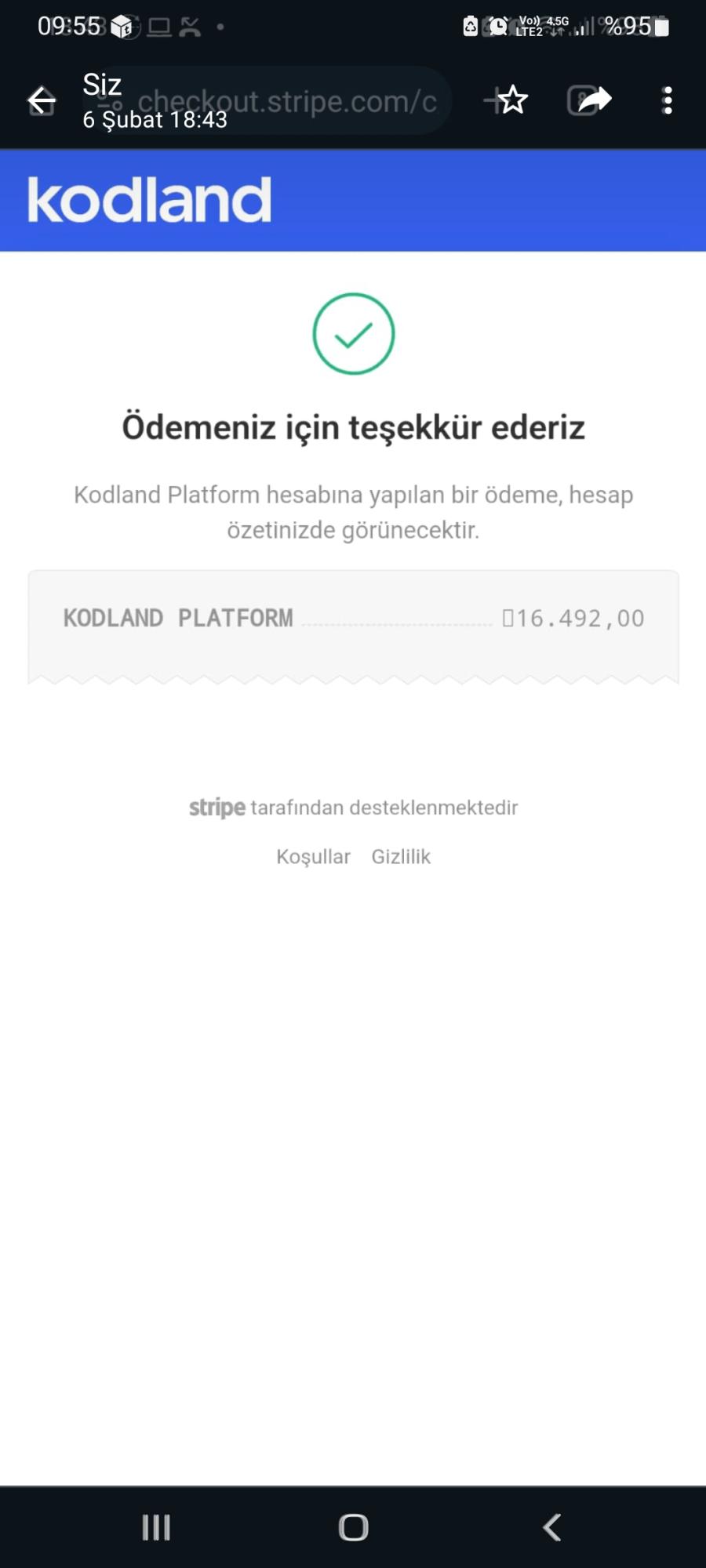Go back from the media viewer
The height and width of the screenshot is (1568, 706).
pyautogui.click(x=42, y=100)
